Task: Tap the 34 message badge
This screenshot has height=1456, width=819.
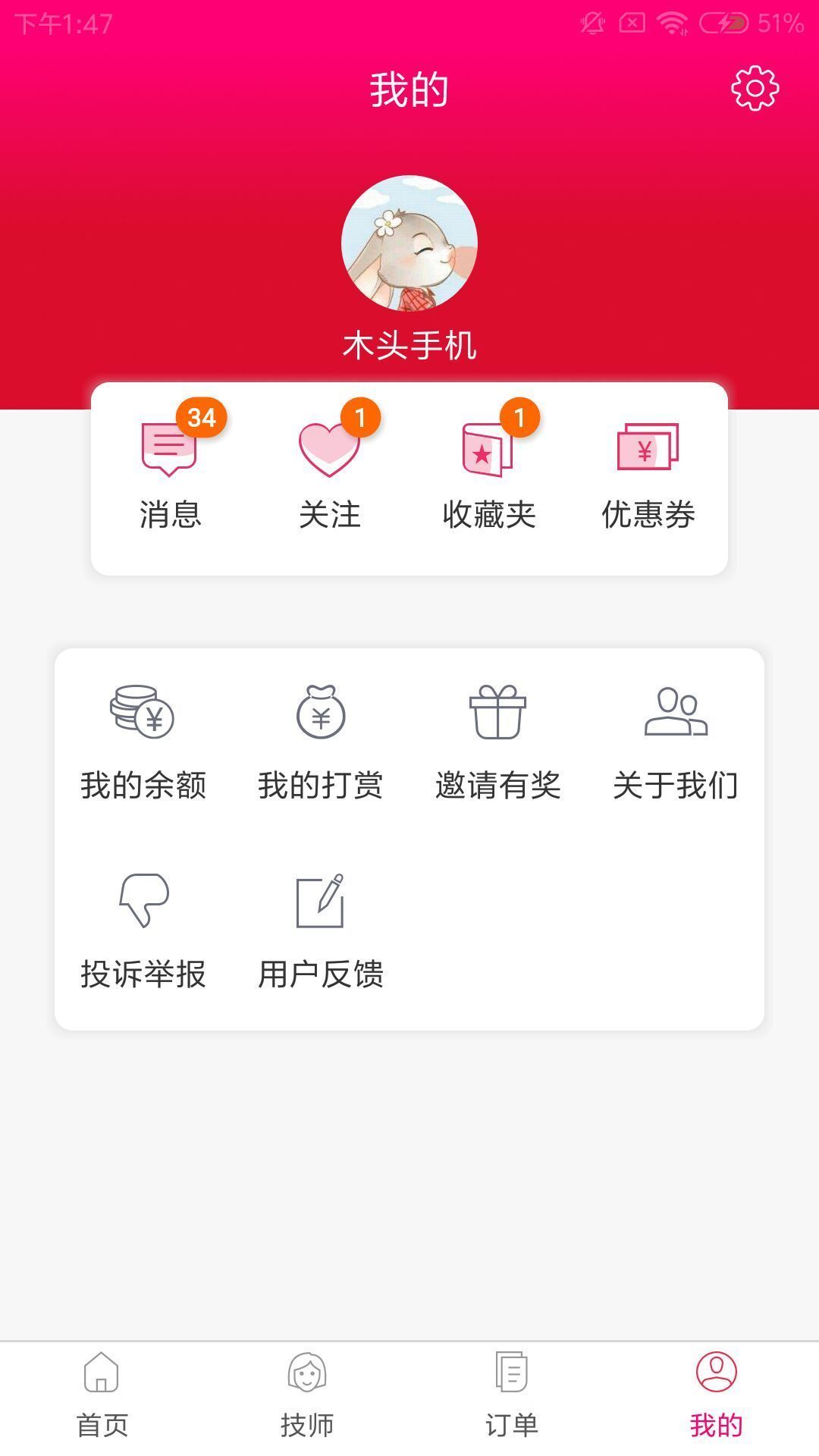Action: (x=203, y=416)
